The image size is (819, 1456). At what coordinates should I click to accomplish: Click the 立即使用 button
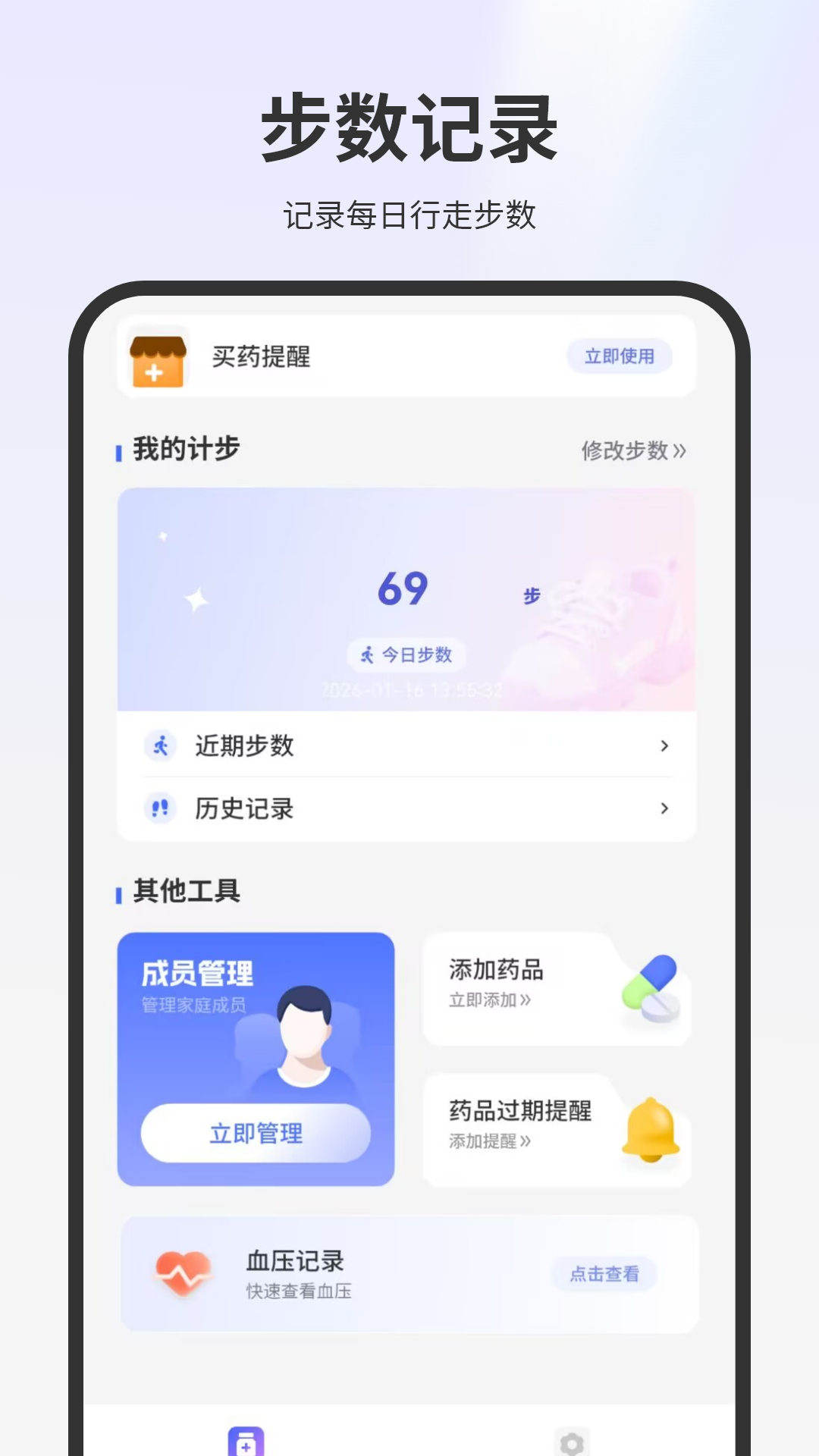coord(620,356)
